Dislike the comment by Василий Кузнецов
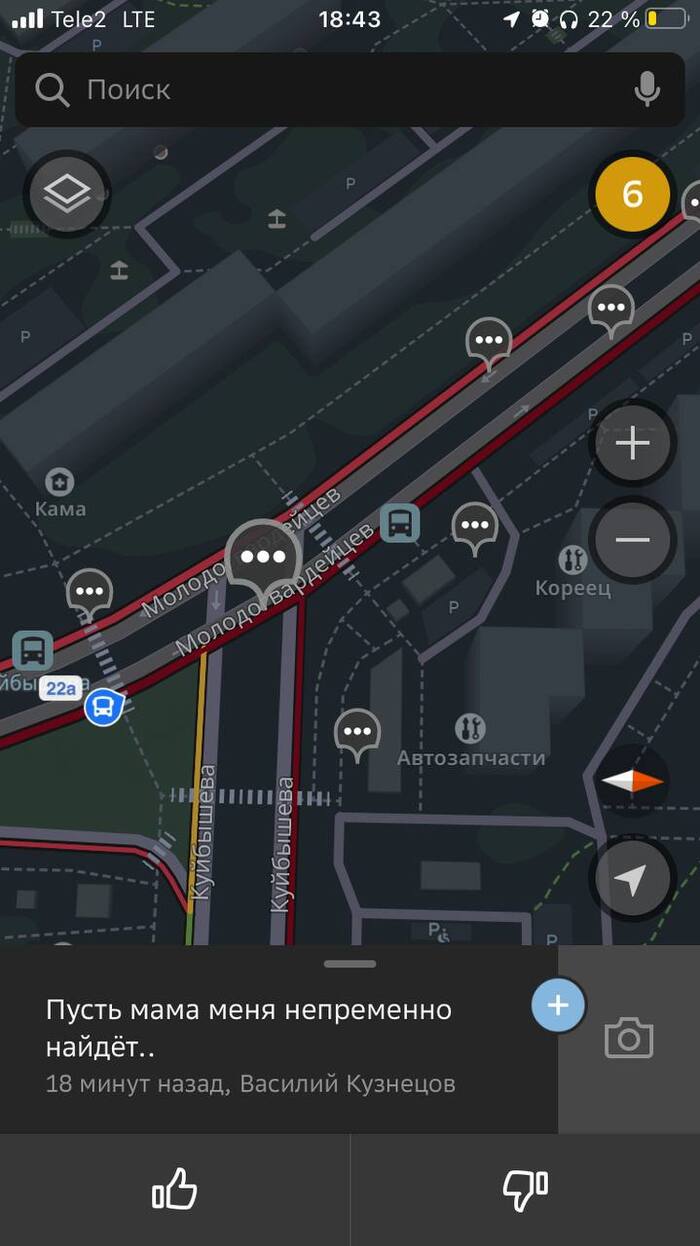 pos(525,1190)
